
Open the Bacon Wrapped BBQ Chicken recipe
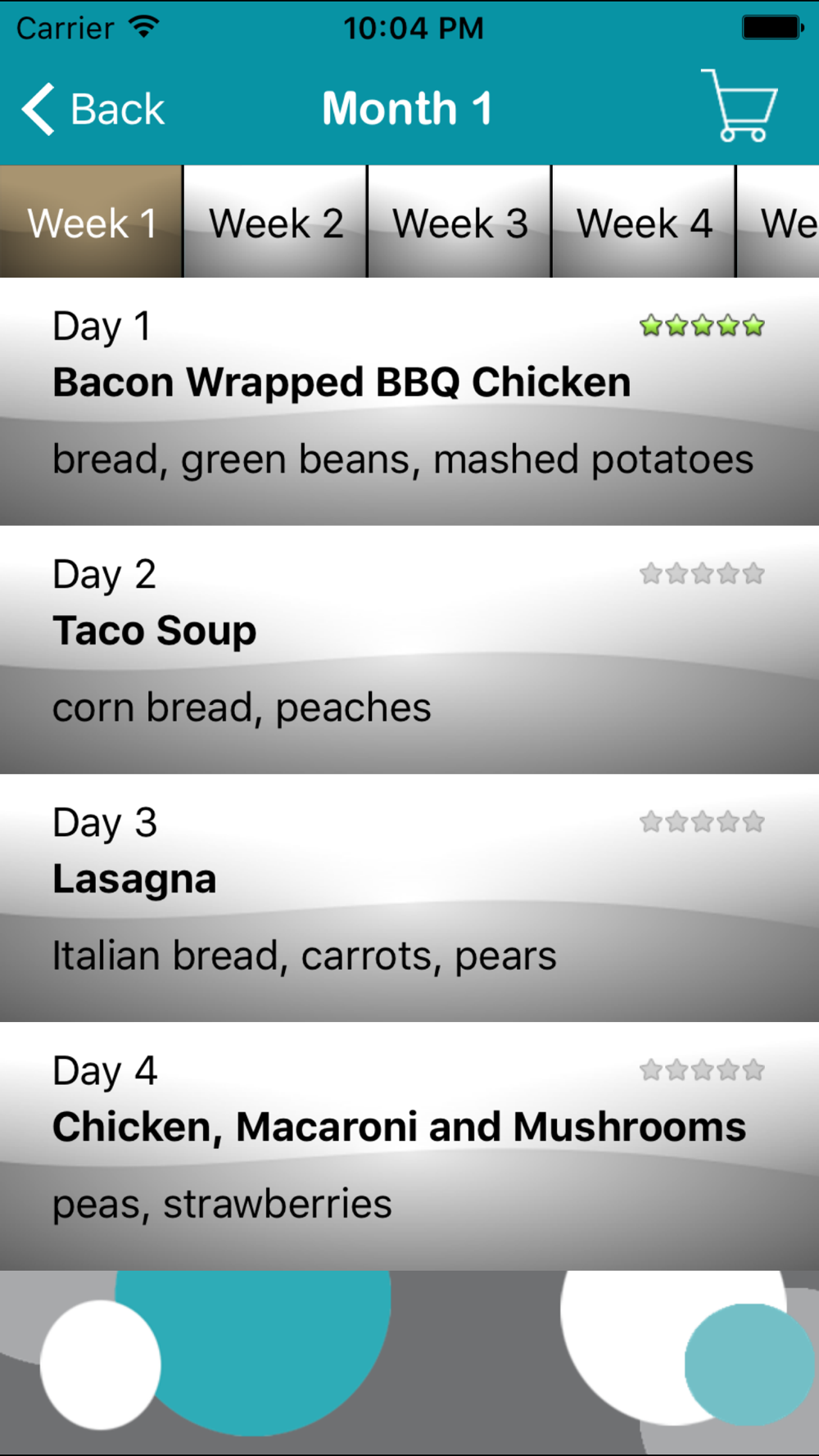tap(409, 401)
